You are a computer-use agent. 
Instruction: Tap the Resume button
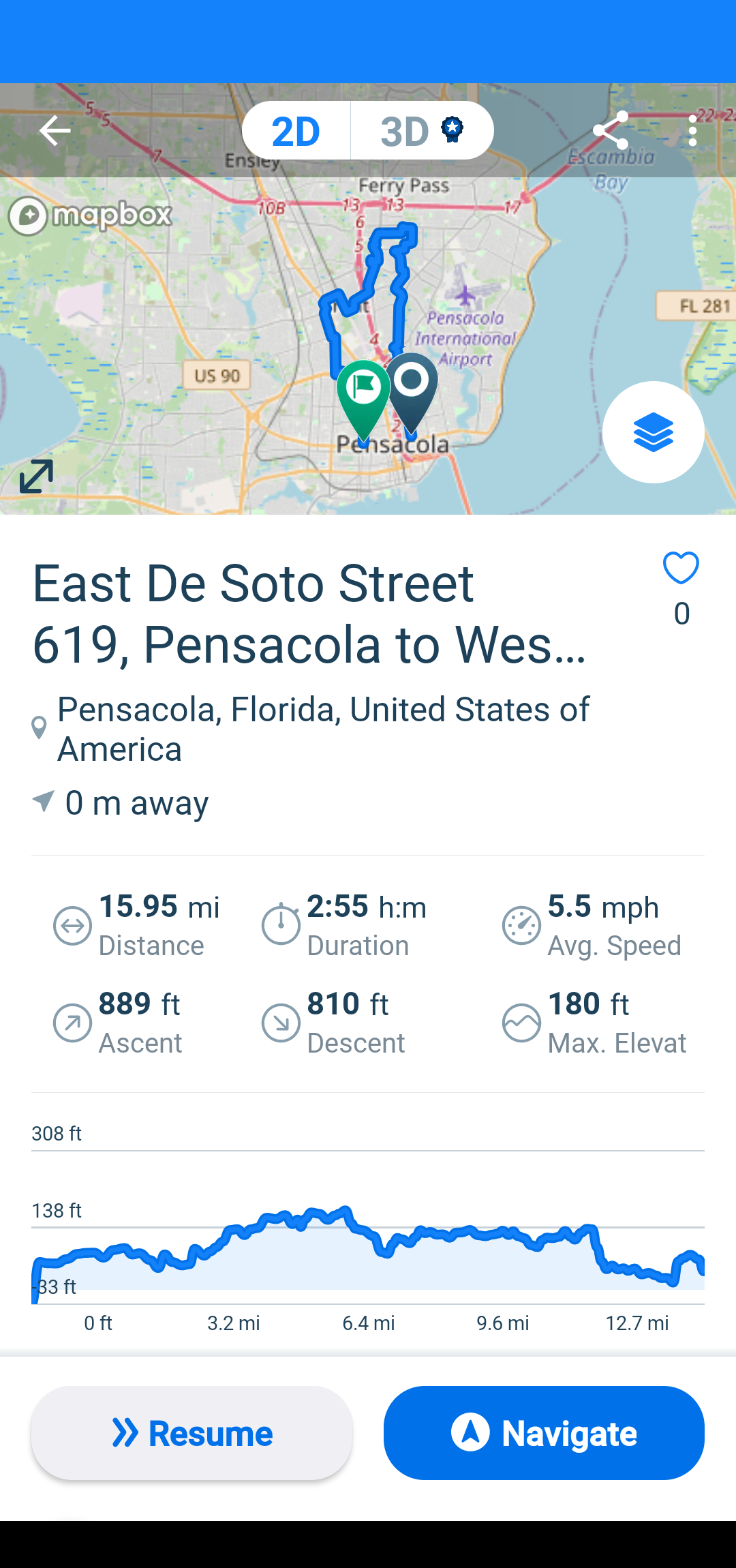(x=192, y=1432)
